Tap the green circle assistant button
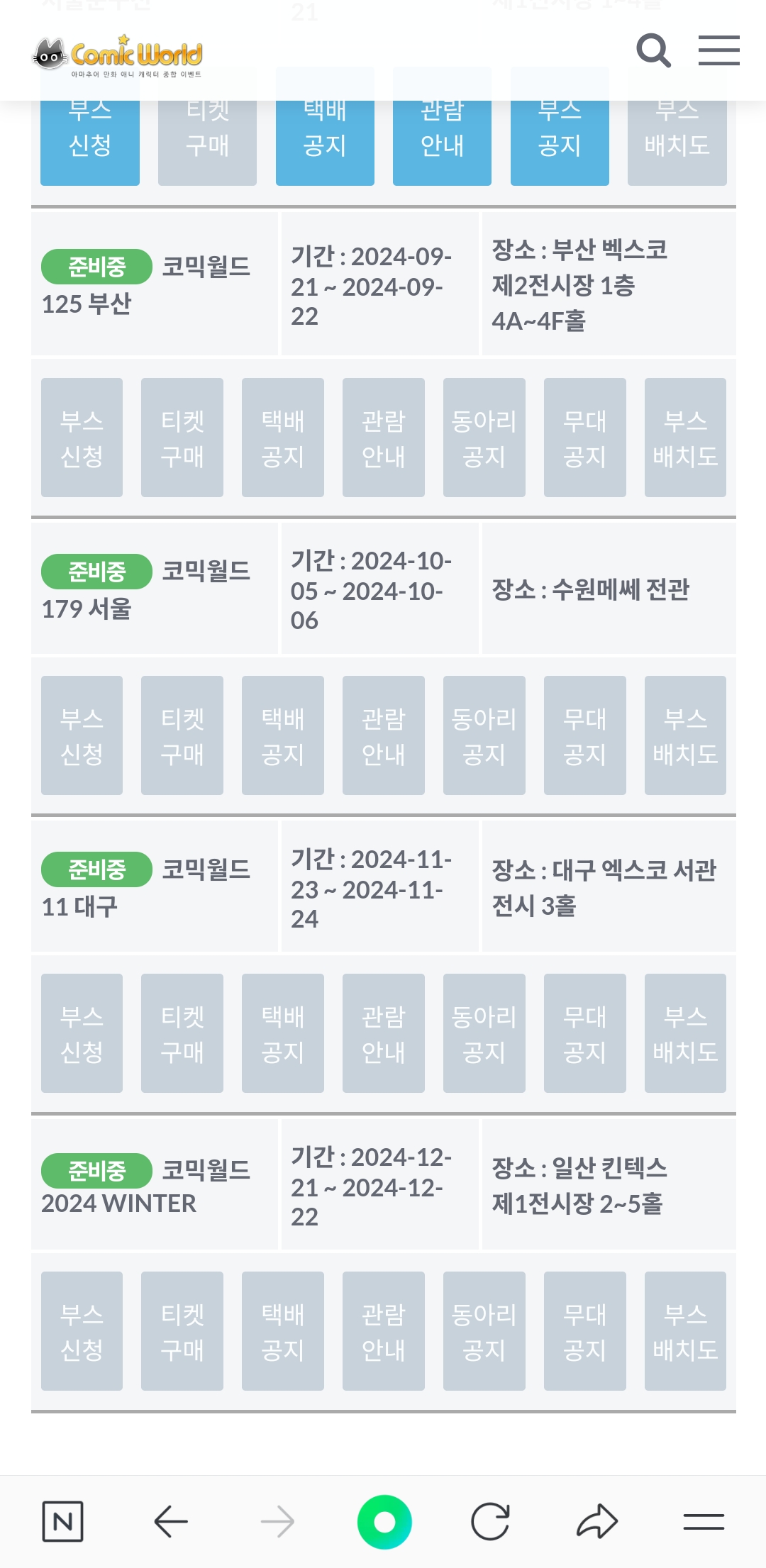766x1568 pixels. point(384,1522)
